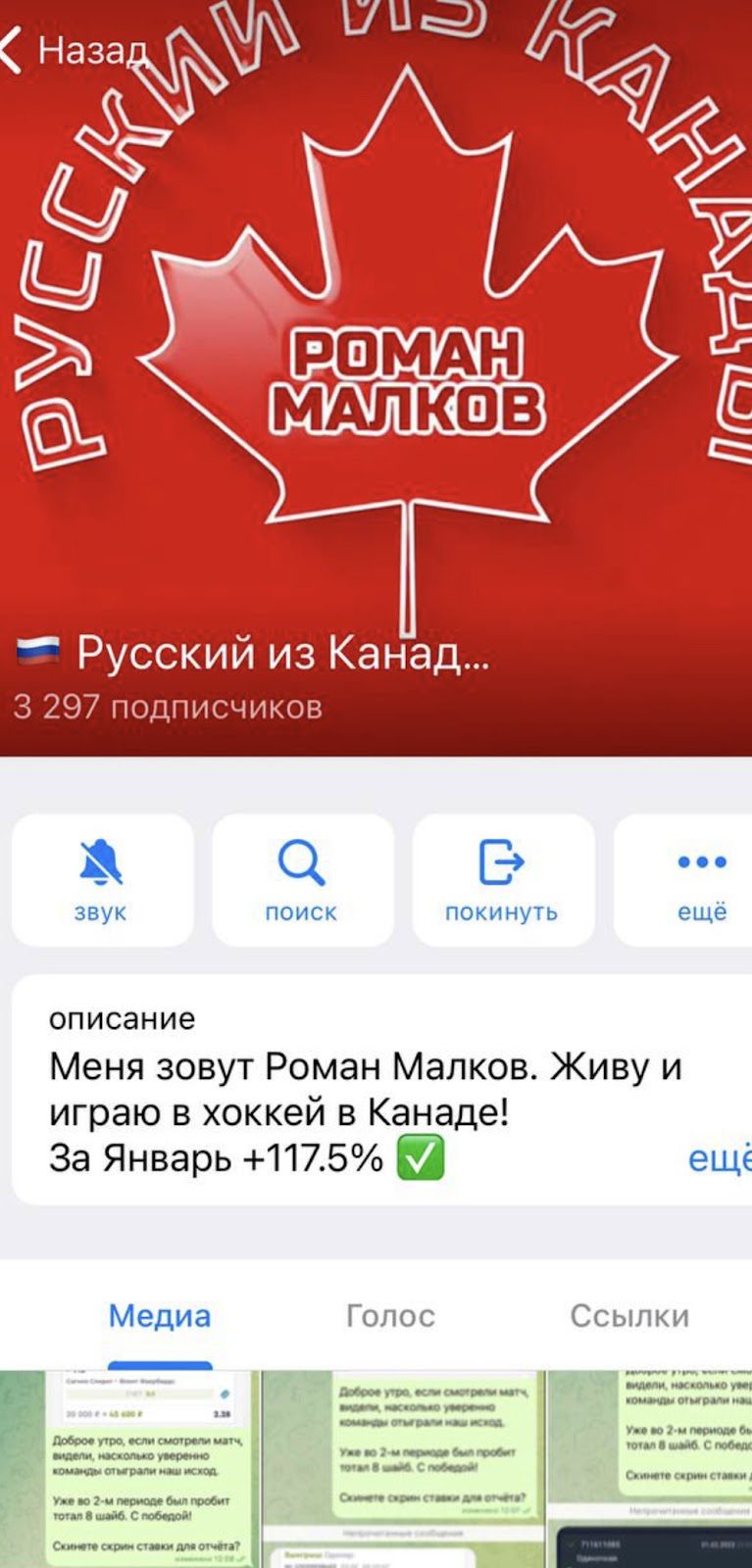
Task: Open the middle media thumbnail
Action: coord(404,1469)
